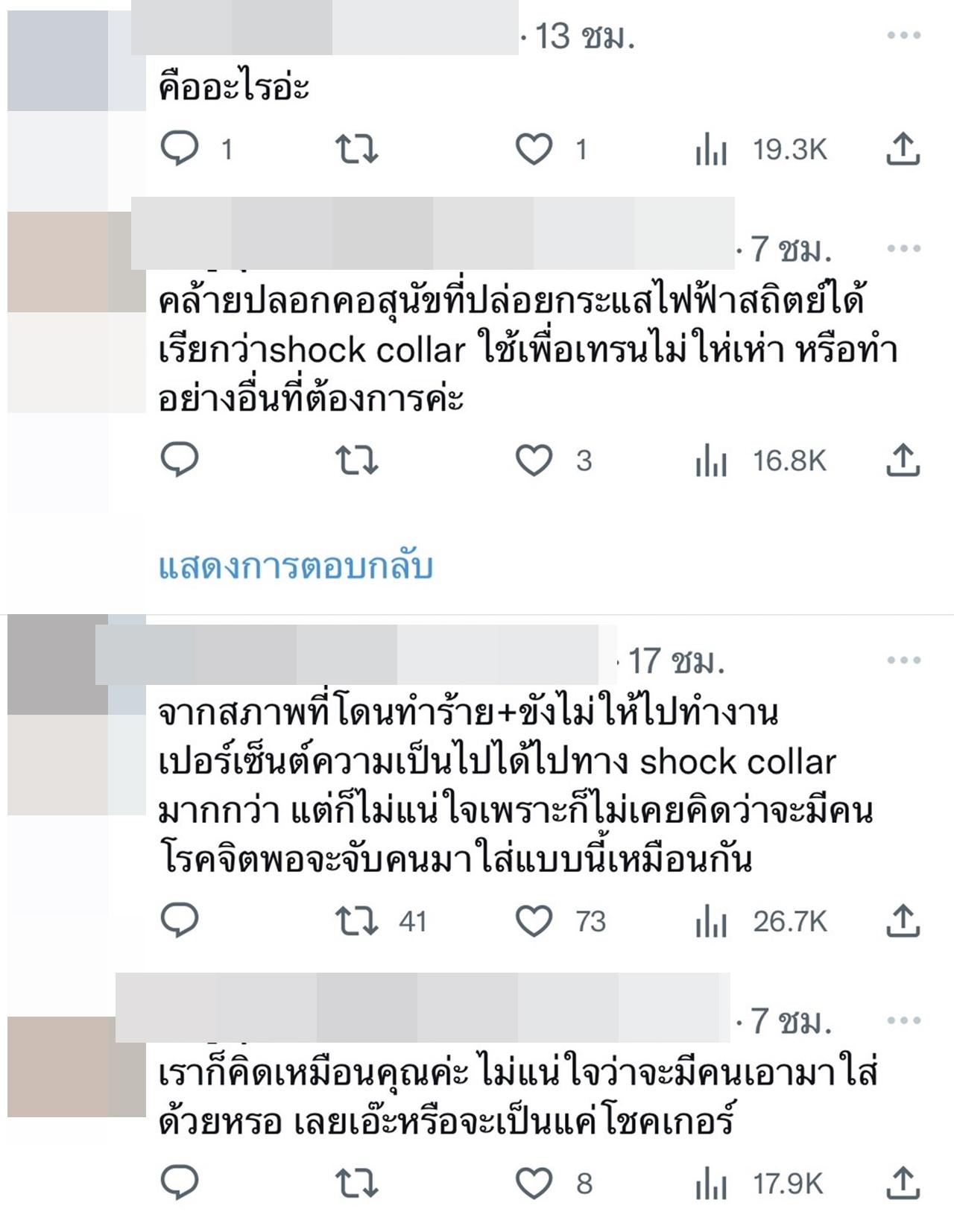The image size is (954, 1232).
Task: Share the tweet with 19.3K views
Action: point(903,149)
